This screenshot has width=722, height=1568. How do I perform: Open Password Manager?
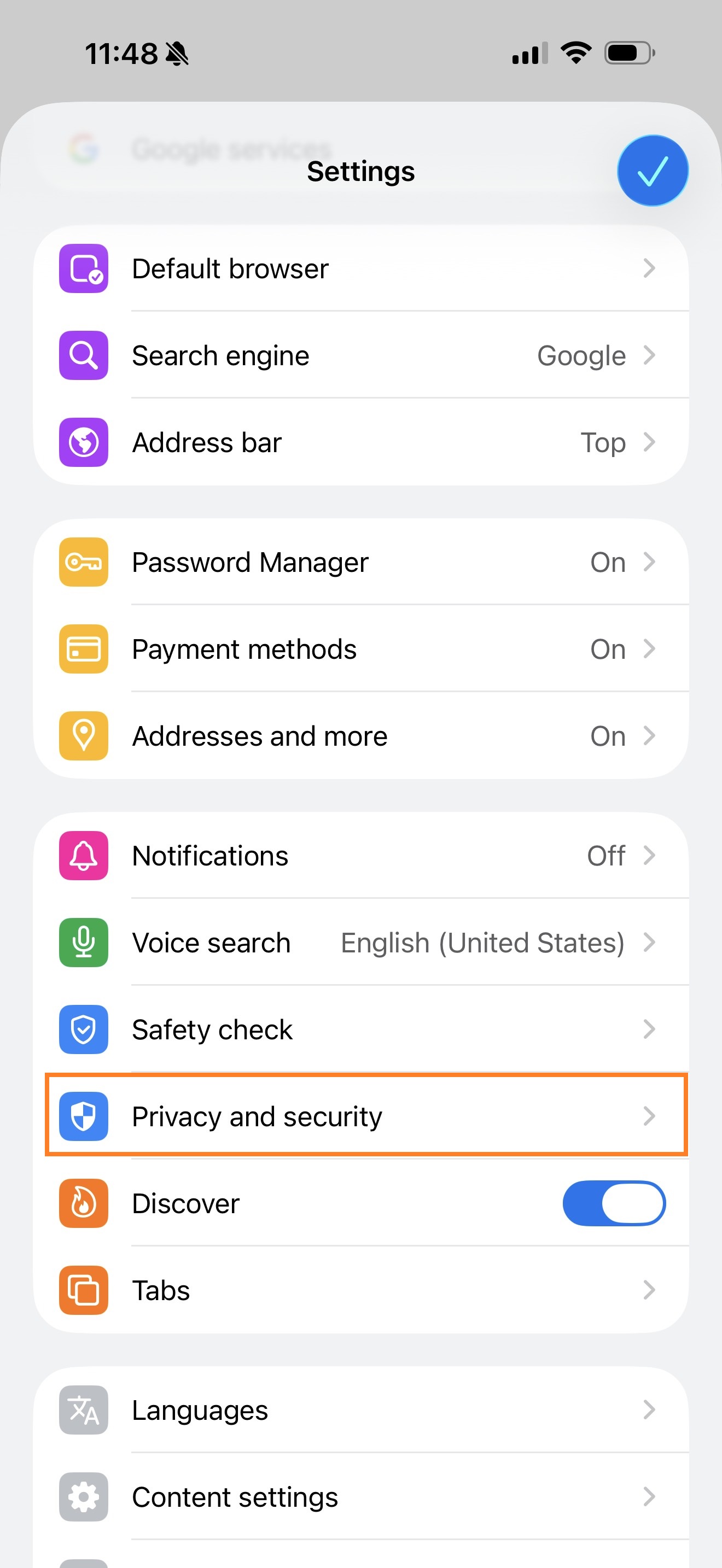(360, 562)
